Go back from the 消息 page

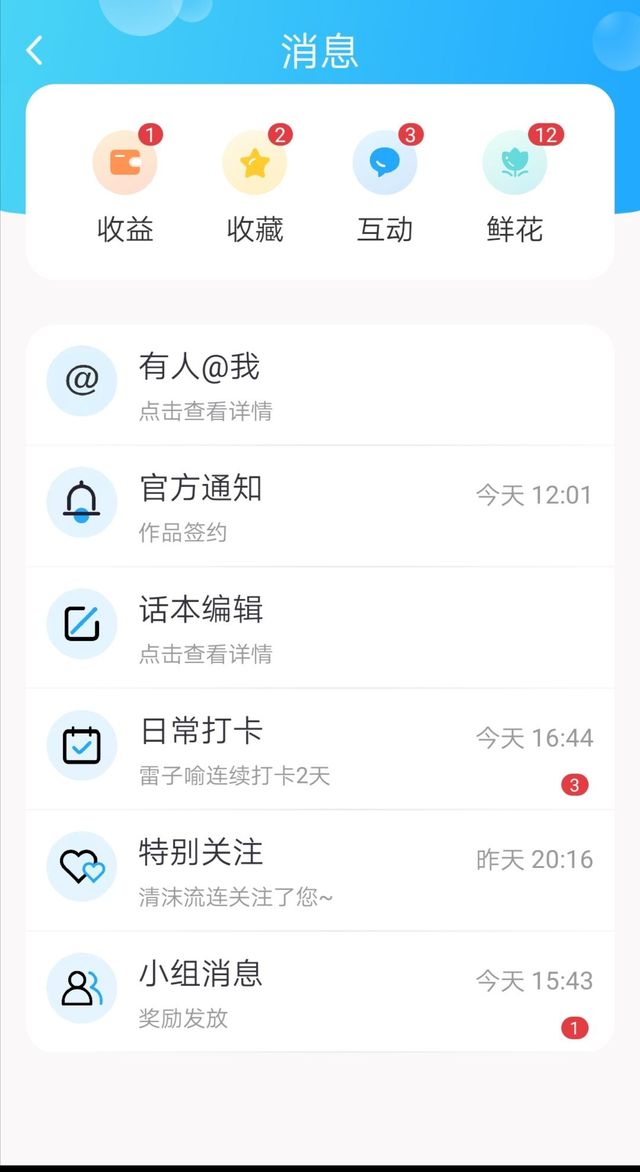tap(34, 51)
